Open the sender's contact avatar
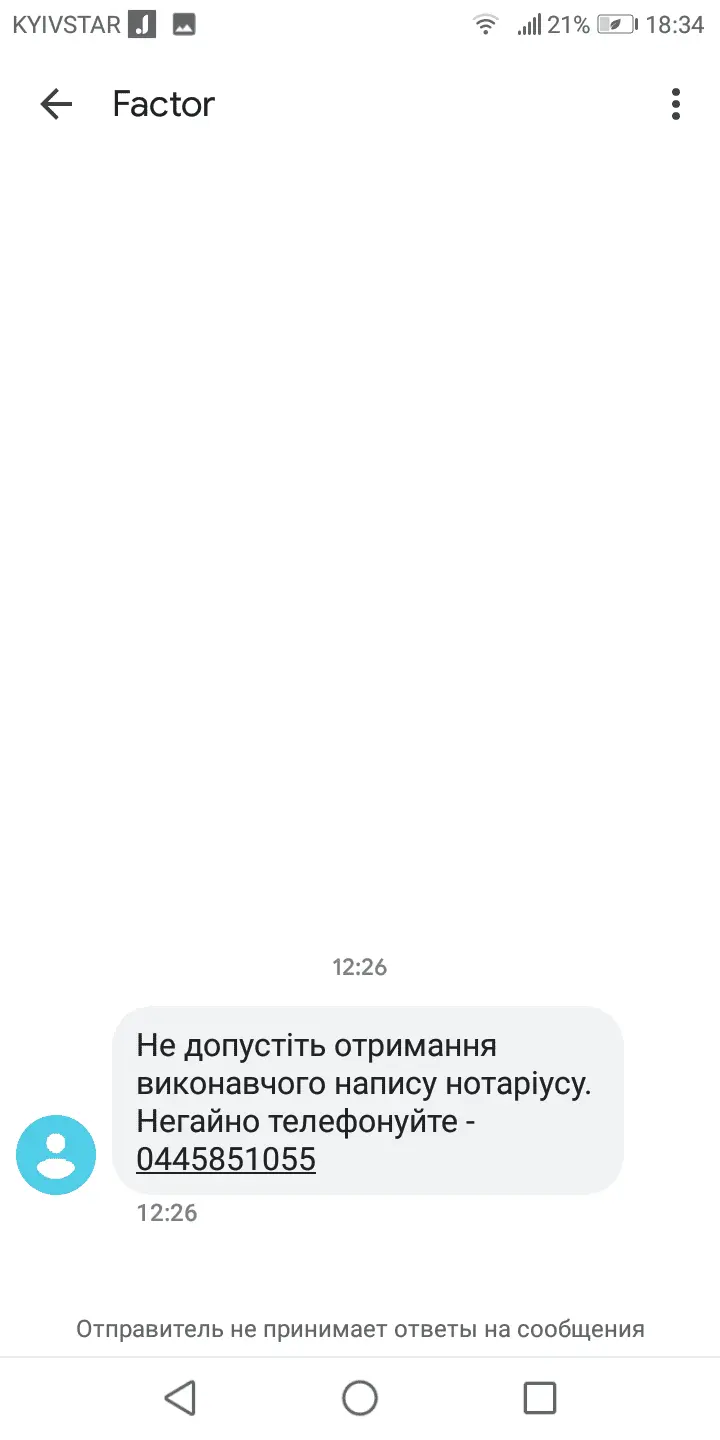720x1440 pixels. click(56, 1155)
